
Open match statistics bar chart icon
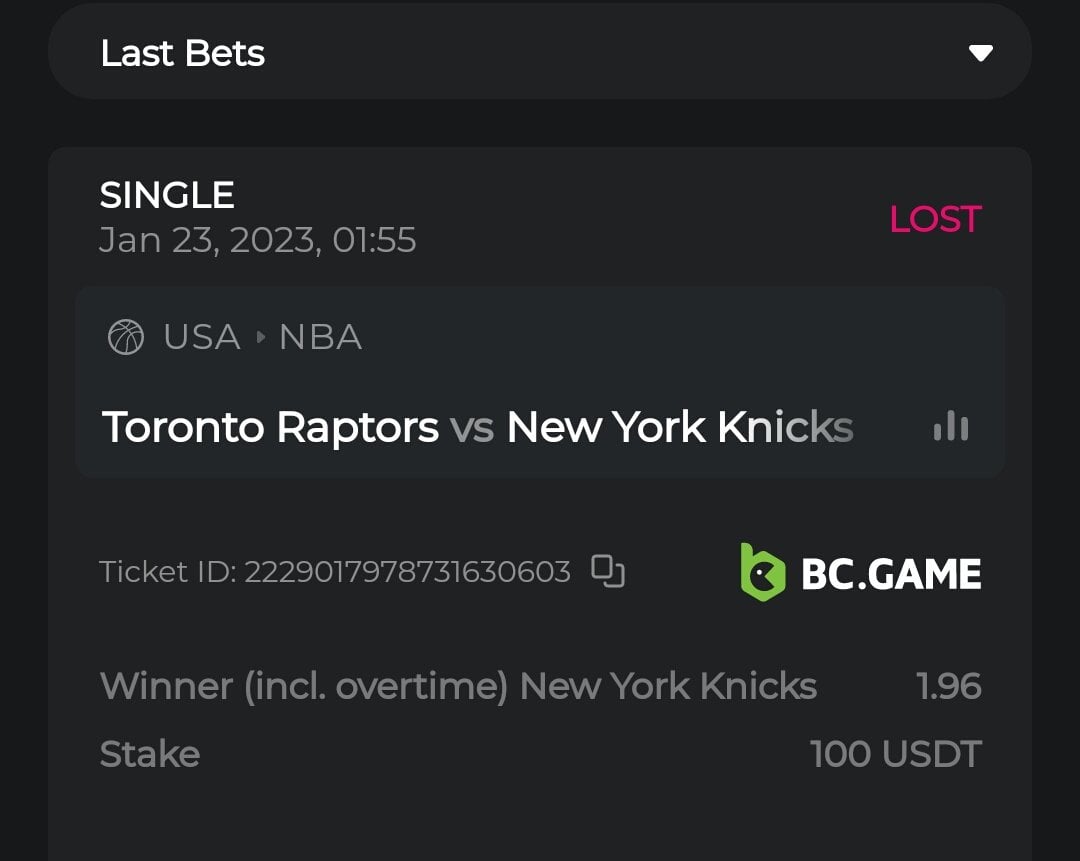[950, 427]
